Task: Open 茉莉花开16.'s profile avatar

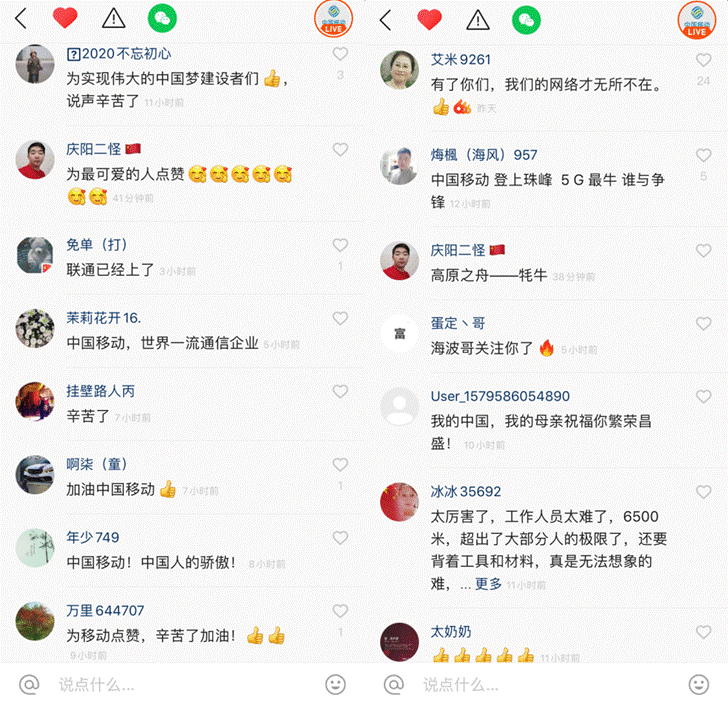Action: click(x=35, y=328)
